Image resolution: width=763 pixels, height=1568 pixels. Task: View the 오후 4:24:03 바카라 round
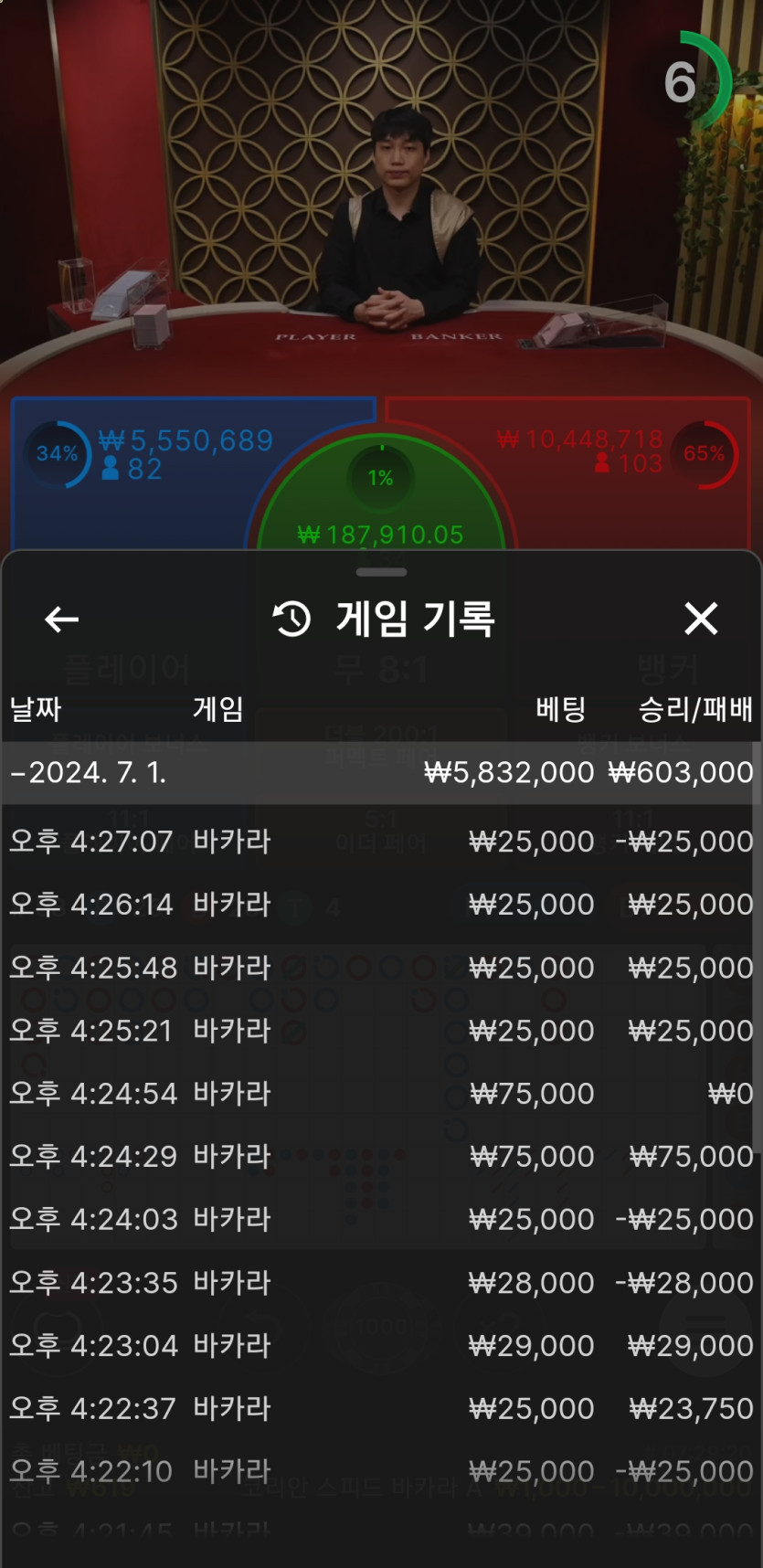click(380, 1219)
